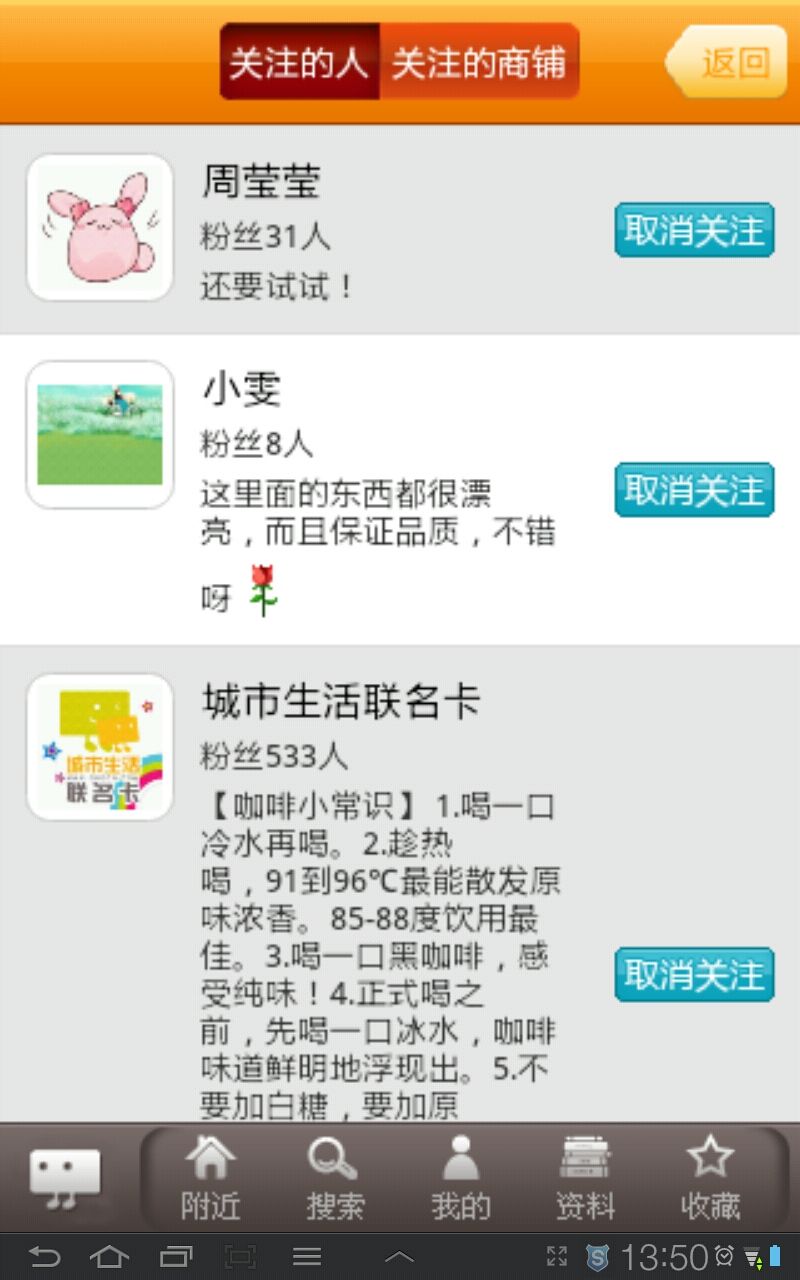Go to the 附近 nearby tab

[x=210, y=1180]
